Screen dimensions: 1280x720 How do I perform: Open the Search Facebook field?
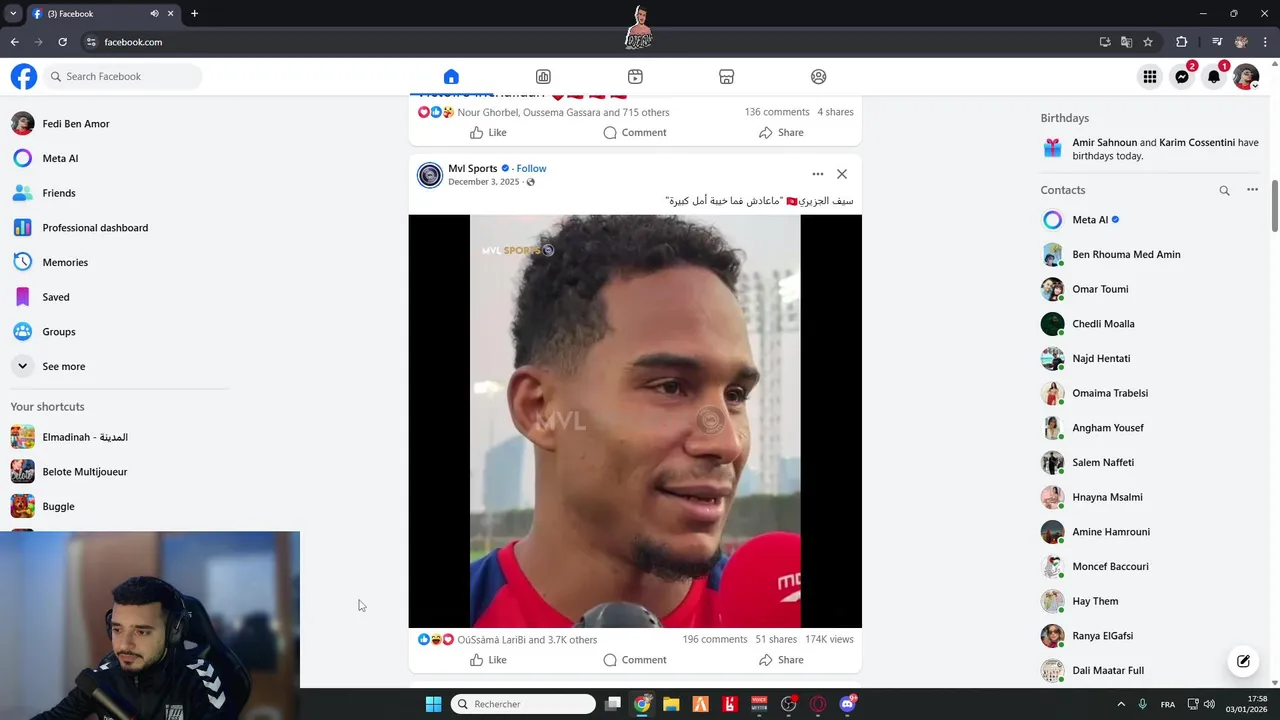[120, 76]
